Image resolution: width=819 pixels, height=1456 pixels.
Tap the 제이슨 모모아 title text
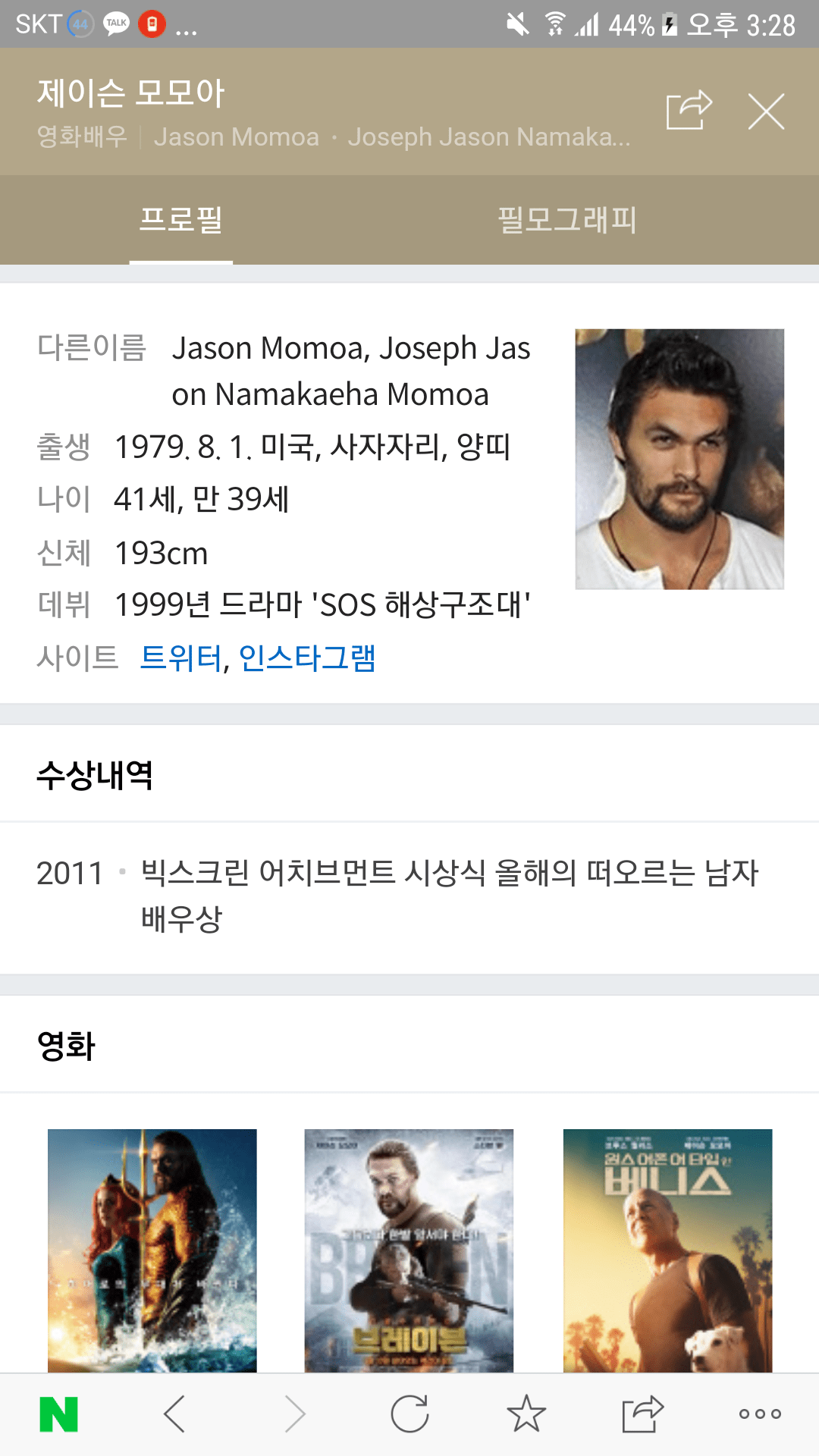(x=129, y=94)
